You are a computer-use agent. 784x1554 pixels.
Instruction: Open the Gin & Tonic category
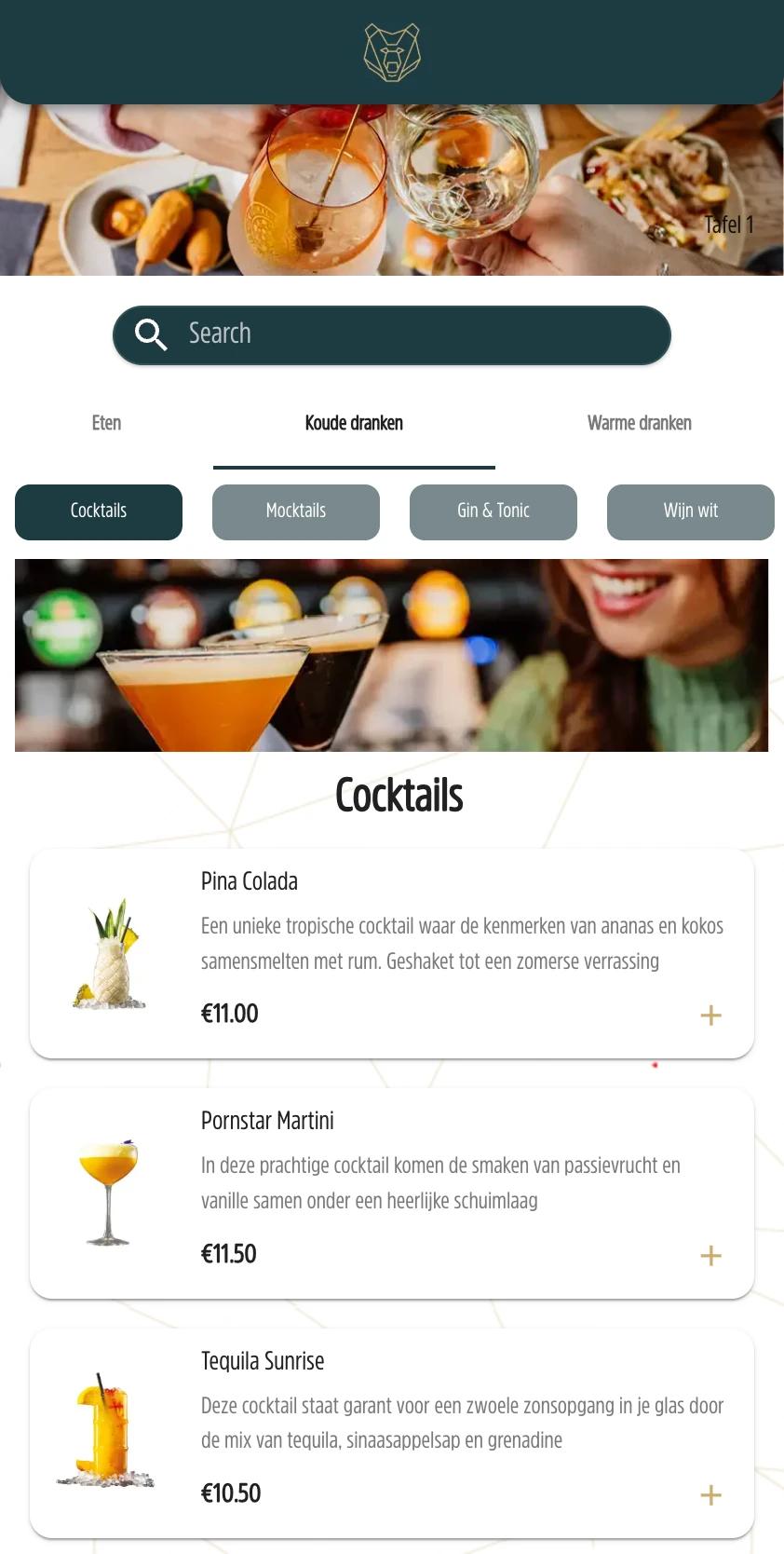tap(493, 511)
